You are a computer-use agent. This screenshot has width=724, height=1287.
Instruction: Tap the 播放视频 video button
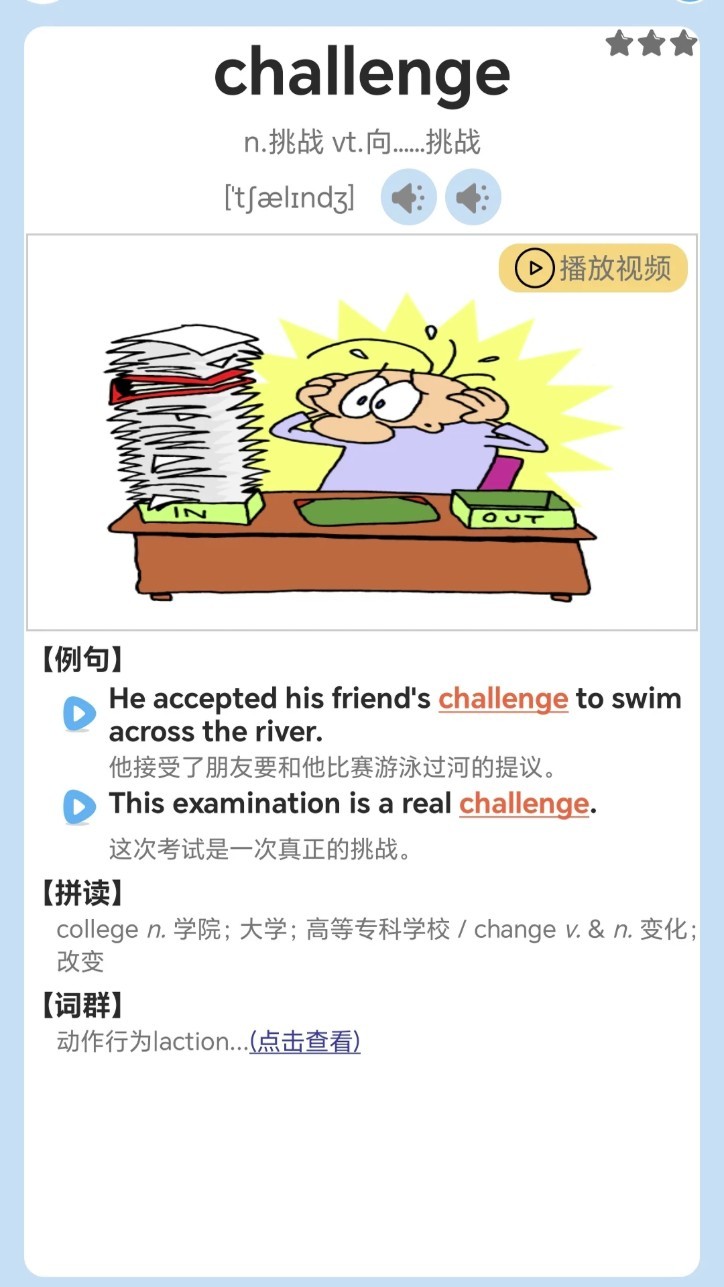click(593, 268)
